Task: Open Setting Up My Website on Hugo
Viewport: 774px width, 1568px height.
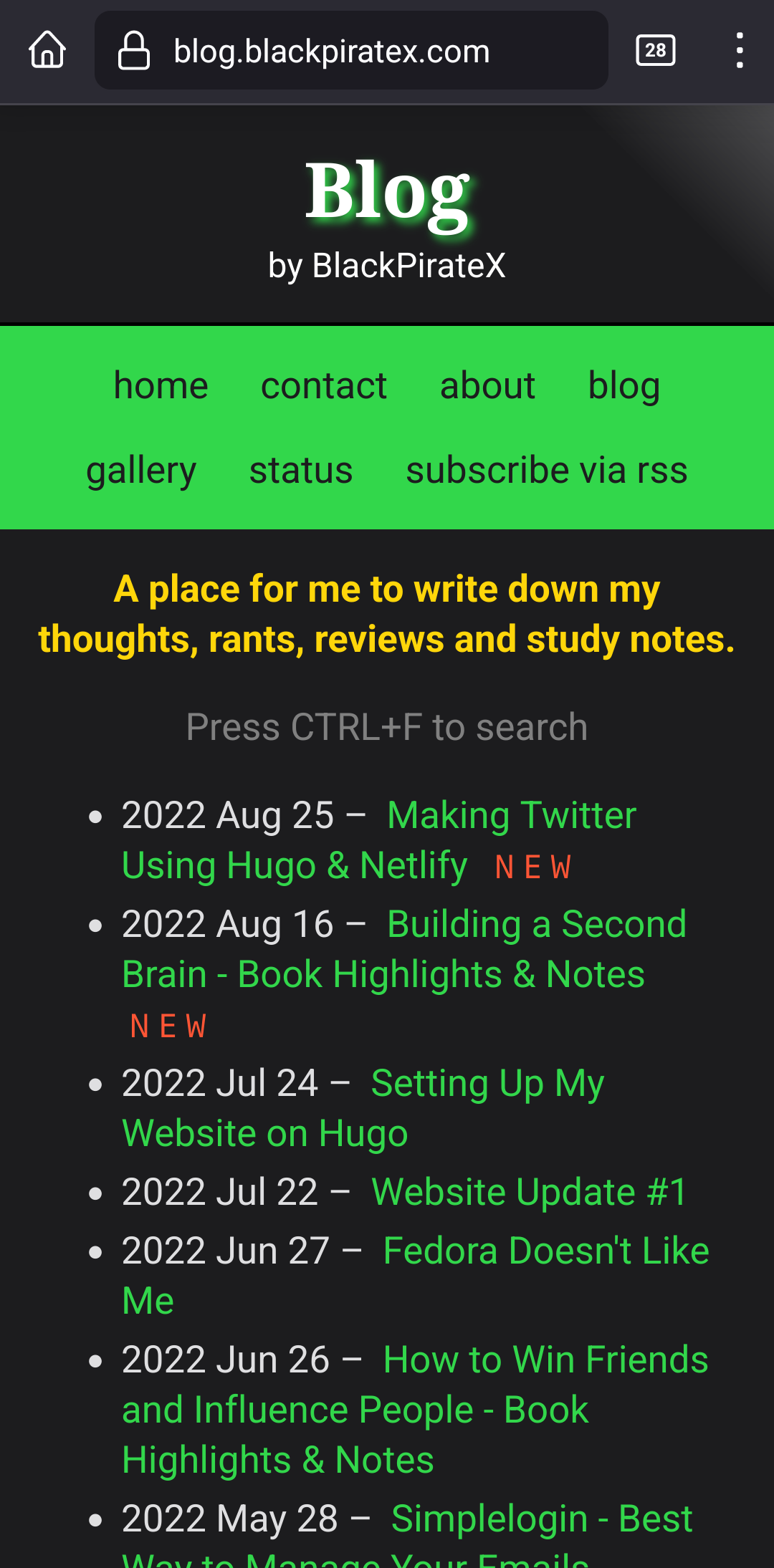Action: 487,1084
